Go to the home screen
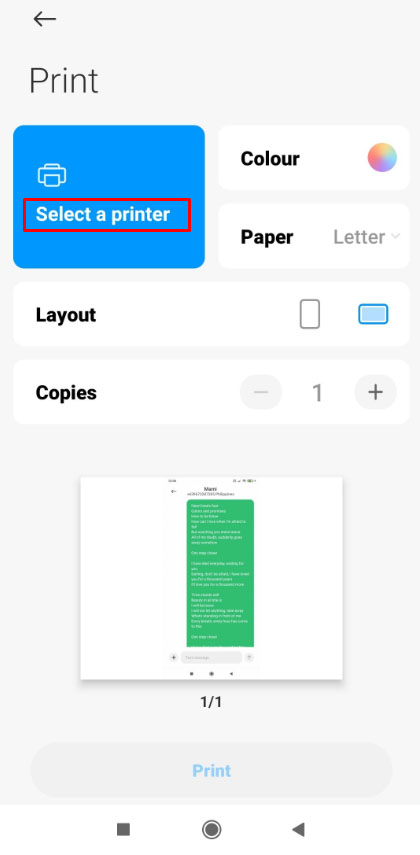420x855 pixels. [211, 829]
